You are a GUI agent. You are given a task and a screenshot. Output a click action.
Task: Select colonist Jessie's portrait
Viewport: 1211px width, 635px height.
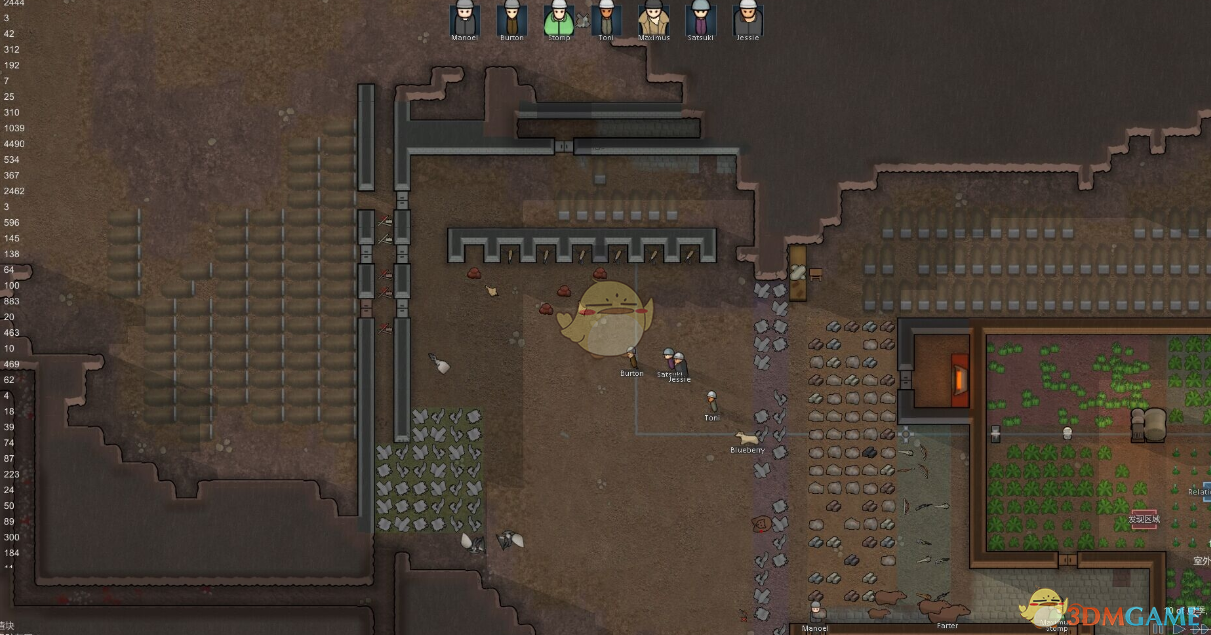pos(747,18)
